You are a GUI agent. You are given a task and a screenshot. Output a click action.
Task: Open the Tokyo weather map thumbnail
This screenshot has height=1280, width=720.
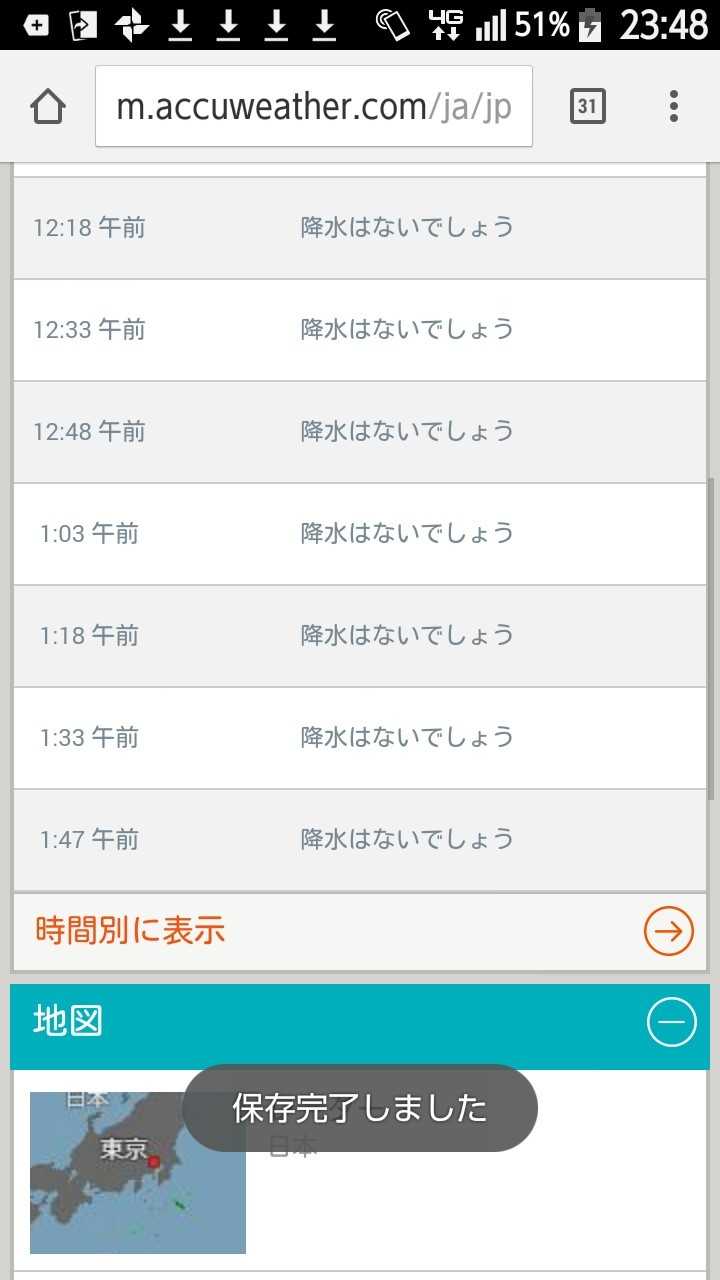coord(138,1172)
